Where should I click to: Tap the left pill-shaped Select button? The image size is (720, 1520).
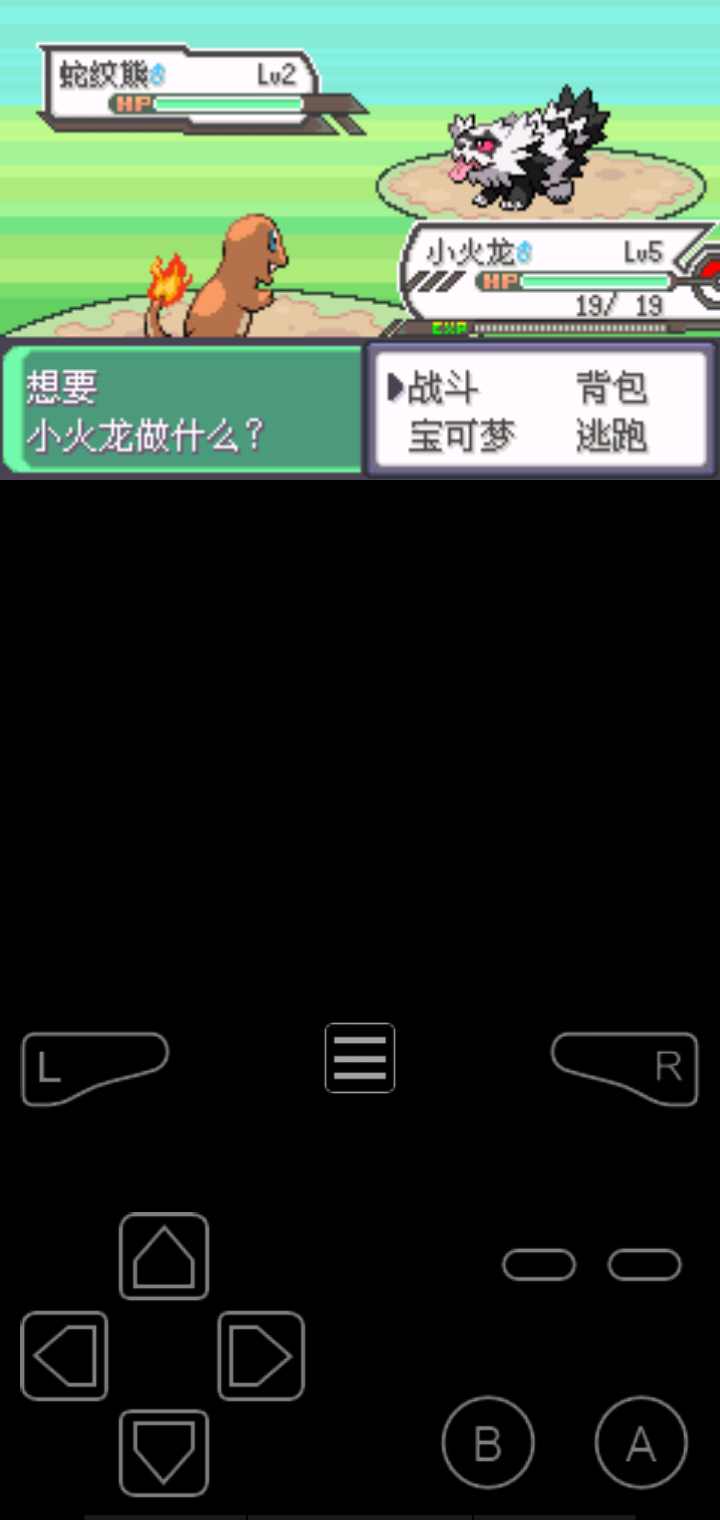[539, 1265]
